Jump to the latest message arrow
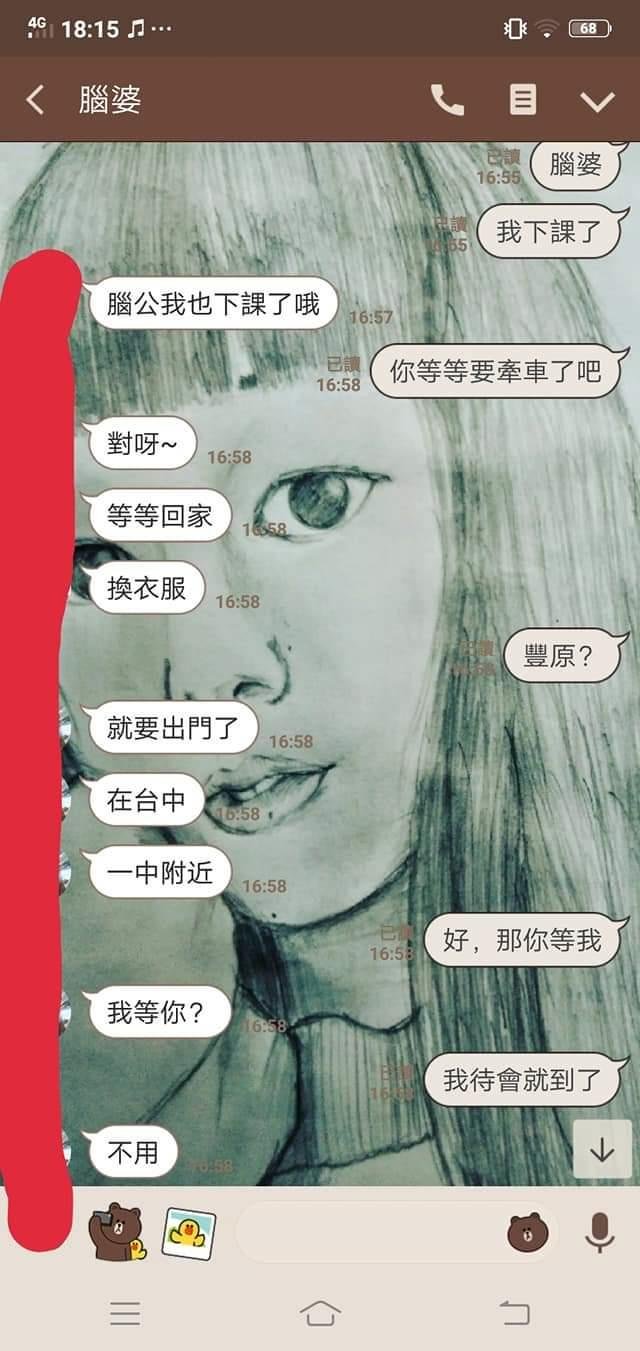640x1351 pixels. click(x=602, y=1150)
